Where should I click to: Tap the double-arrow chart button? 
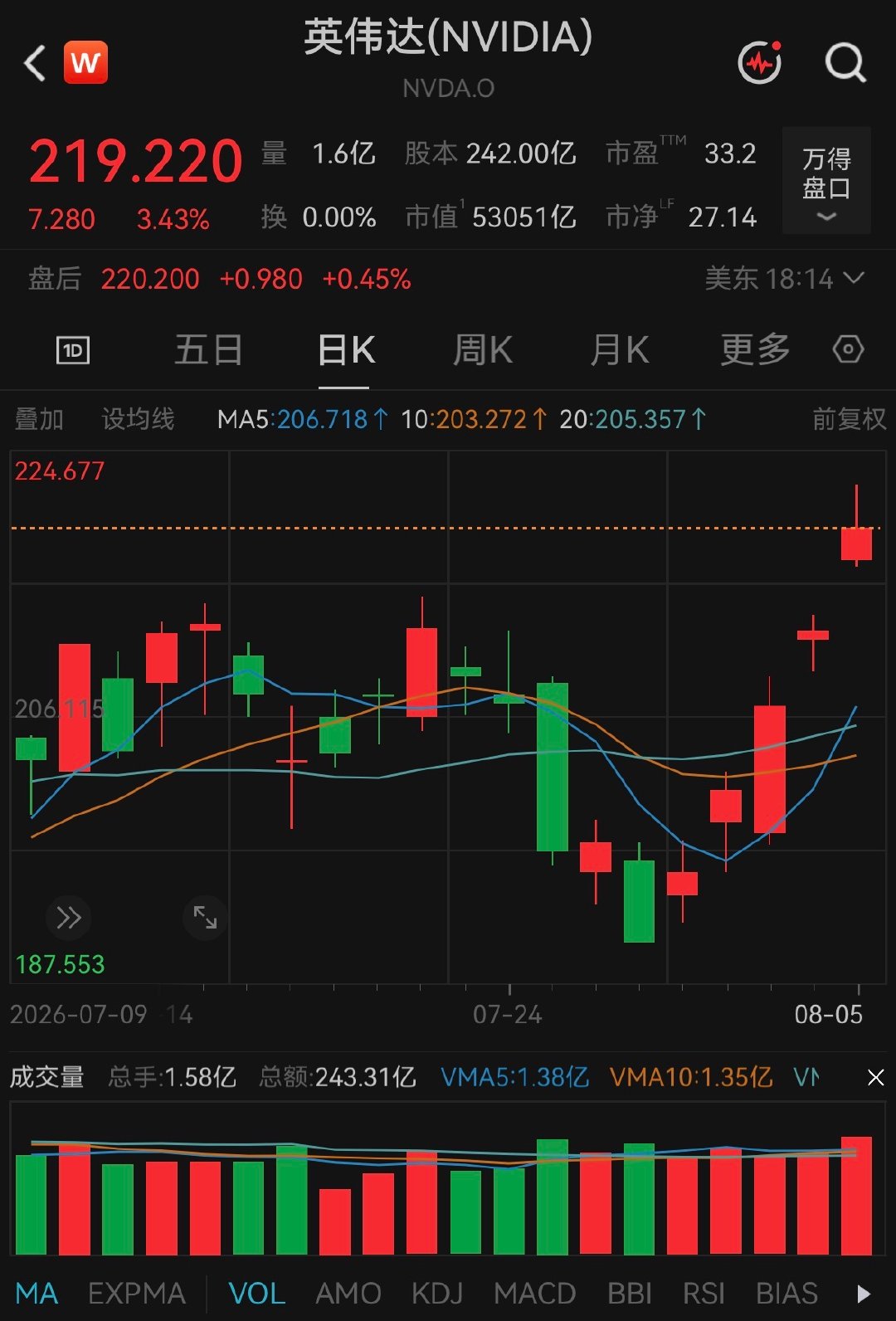click(x=68, y=917)
